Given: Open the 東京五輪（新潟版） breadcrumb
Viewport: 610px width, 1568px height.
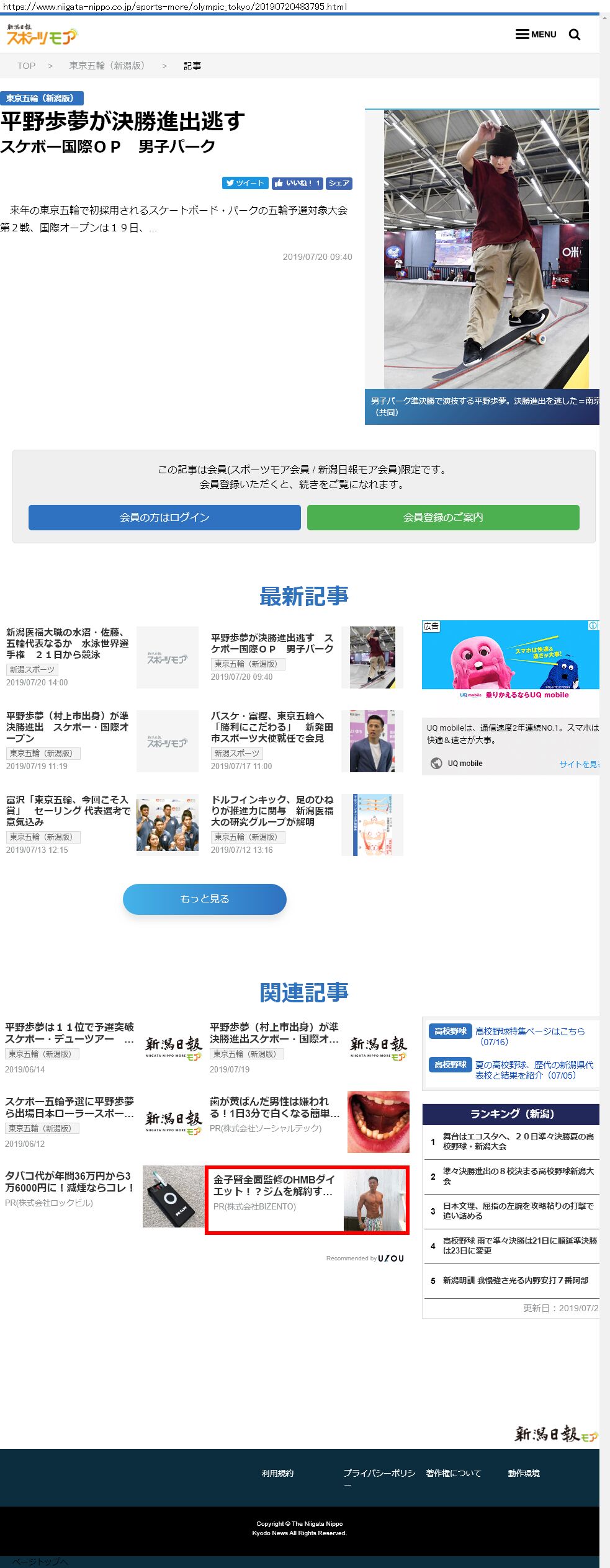Looking at the screenshot, I should [x=107, y=66].
